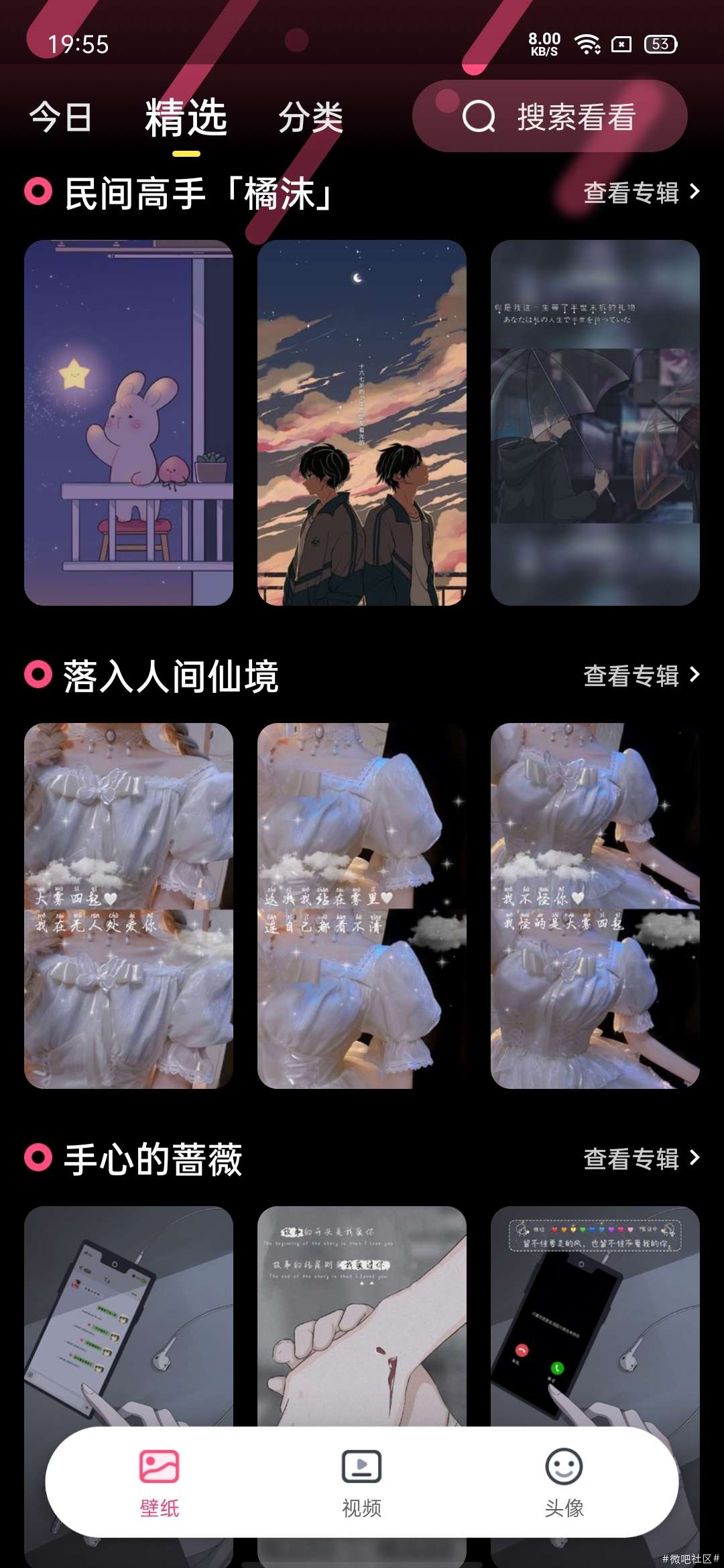Go to the 壁纸 bottom tab

click(x=159, y=1482)
